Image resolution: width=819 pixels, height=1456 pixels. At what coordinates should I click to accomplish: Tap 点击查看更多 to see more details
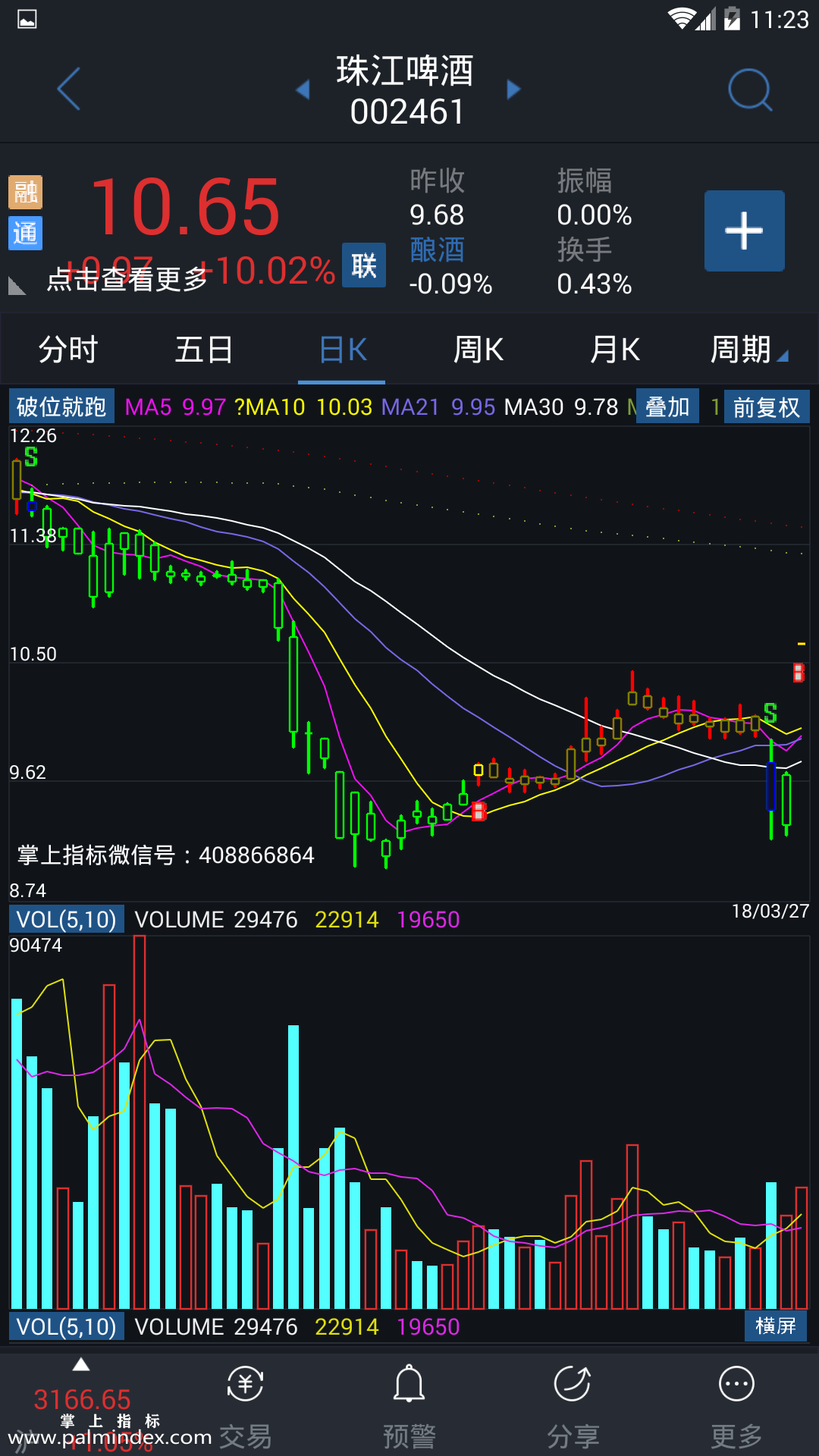[127, 279]
